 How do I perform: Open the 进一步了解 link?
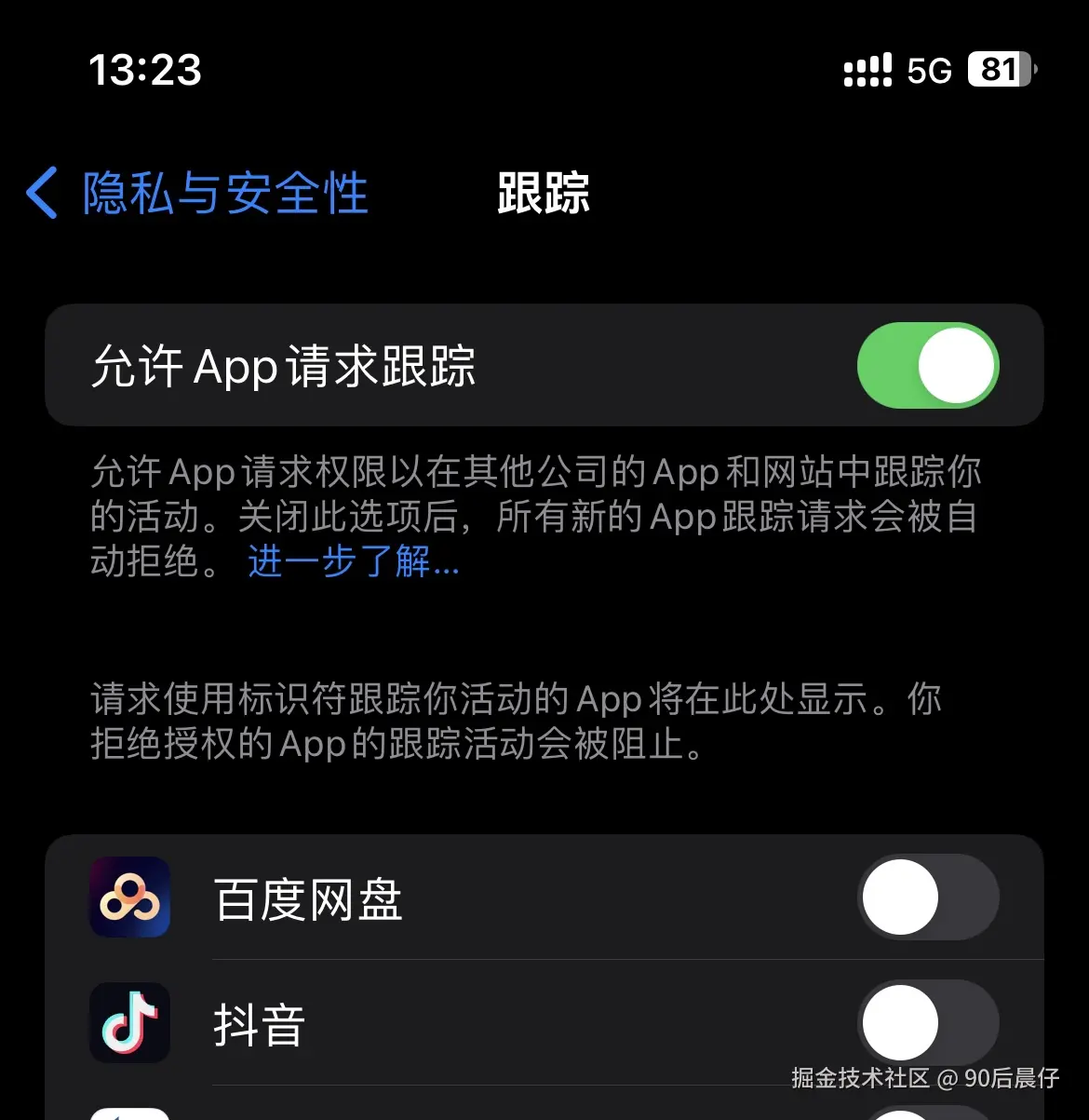[x=354, y=561]
